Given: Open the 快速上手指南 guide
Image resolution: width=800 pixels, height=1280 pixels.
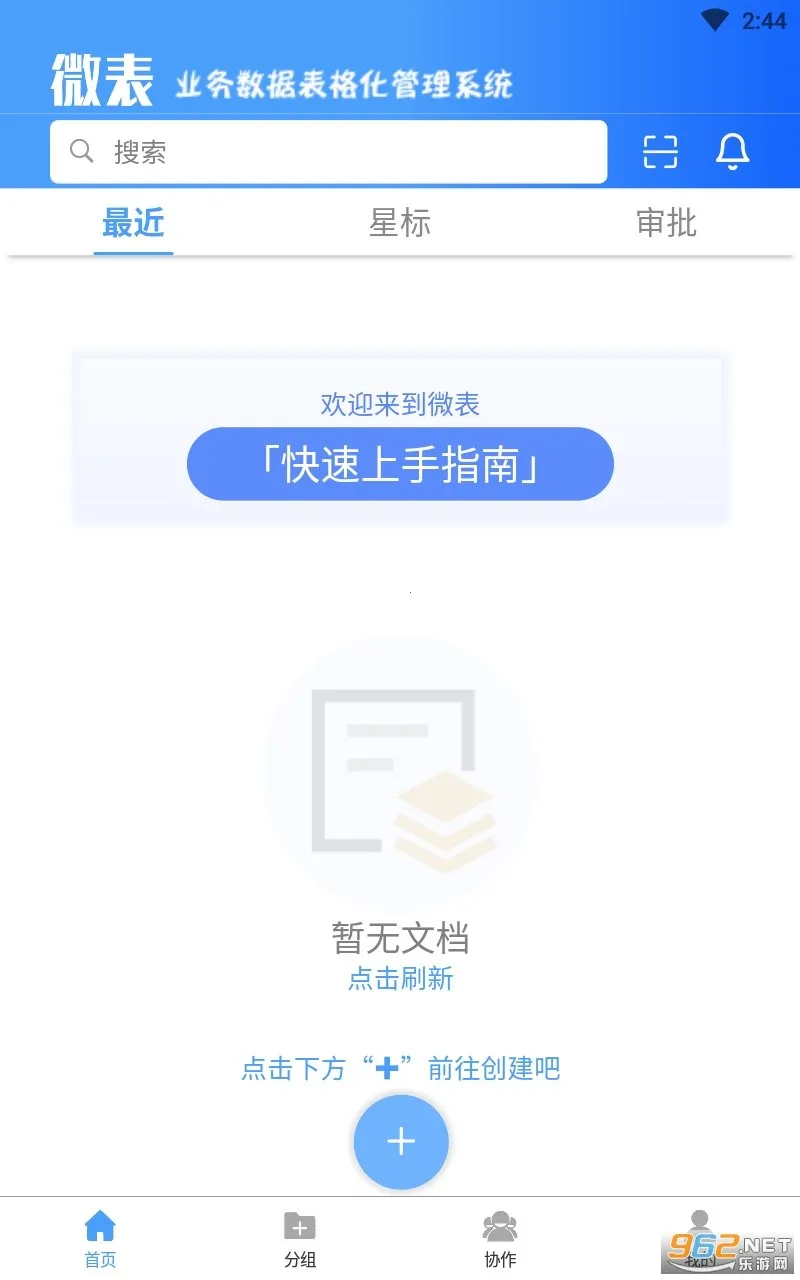Looking at the screenshot, I should click(x=400, y=464).
